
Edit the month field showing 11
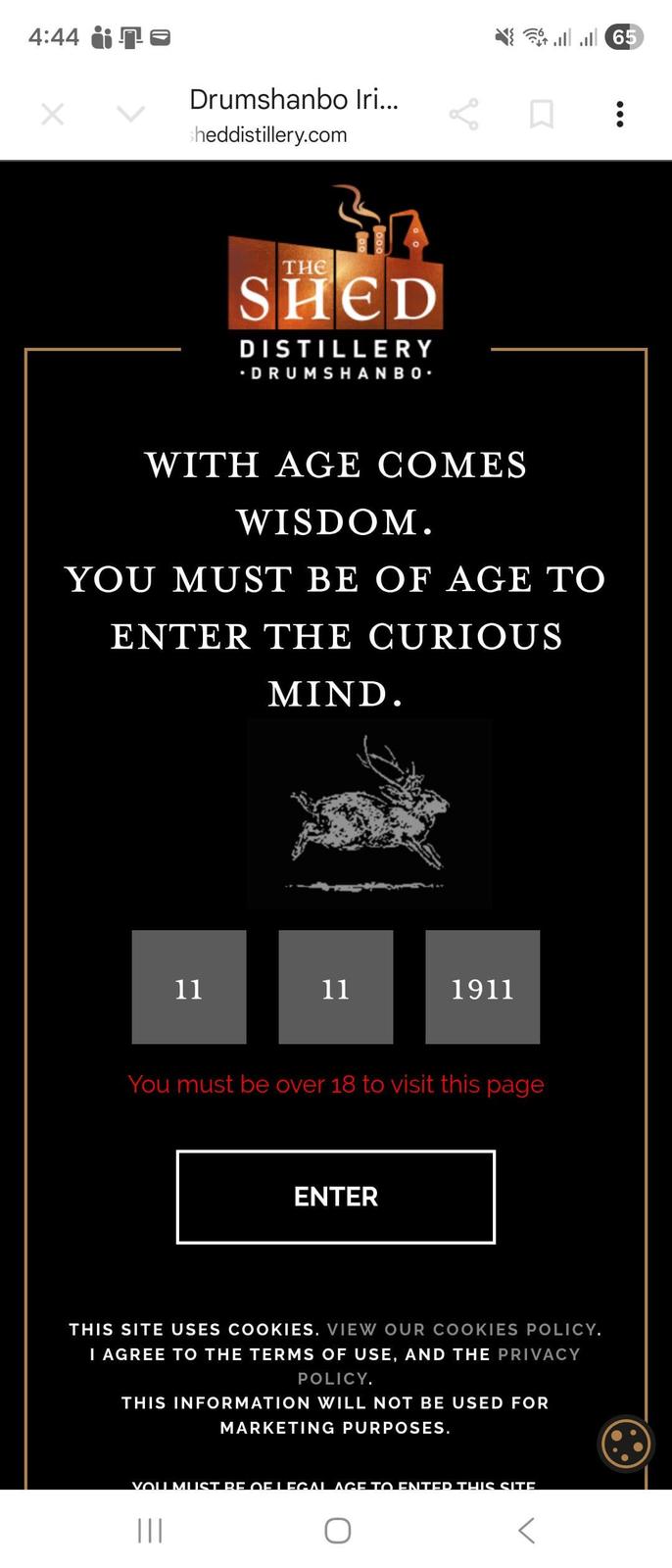point(336,987)
